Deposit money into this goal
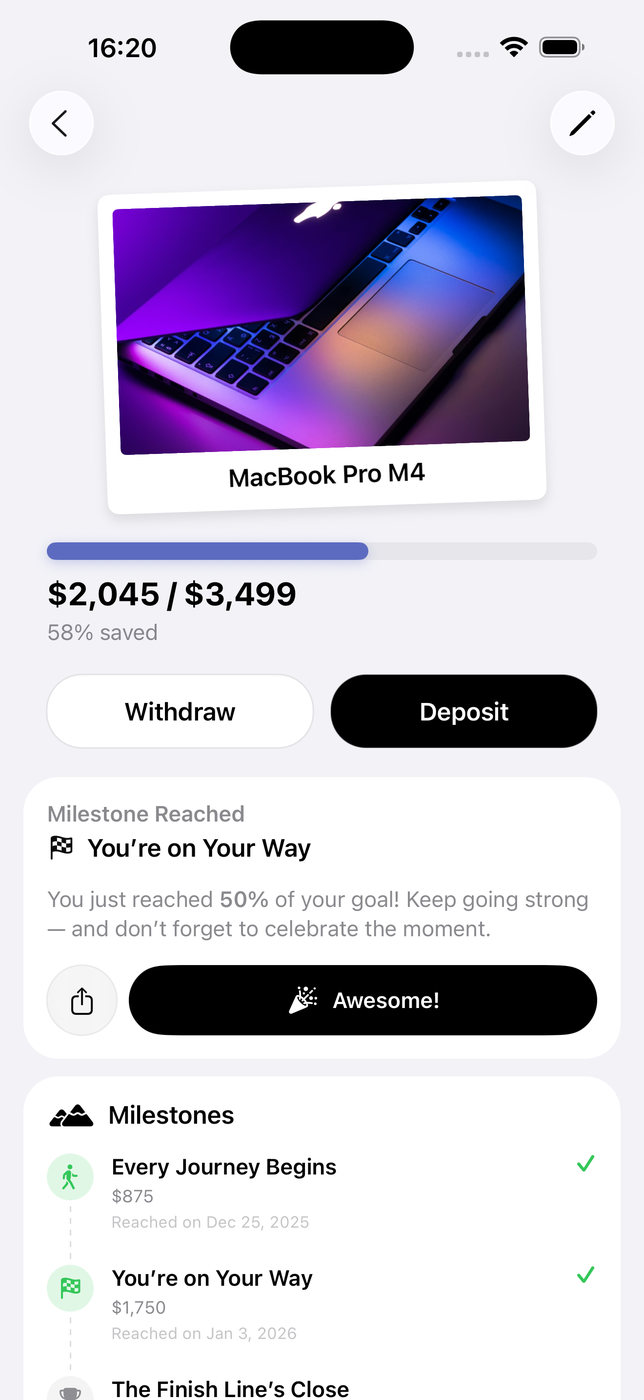 tap(464, 711)
